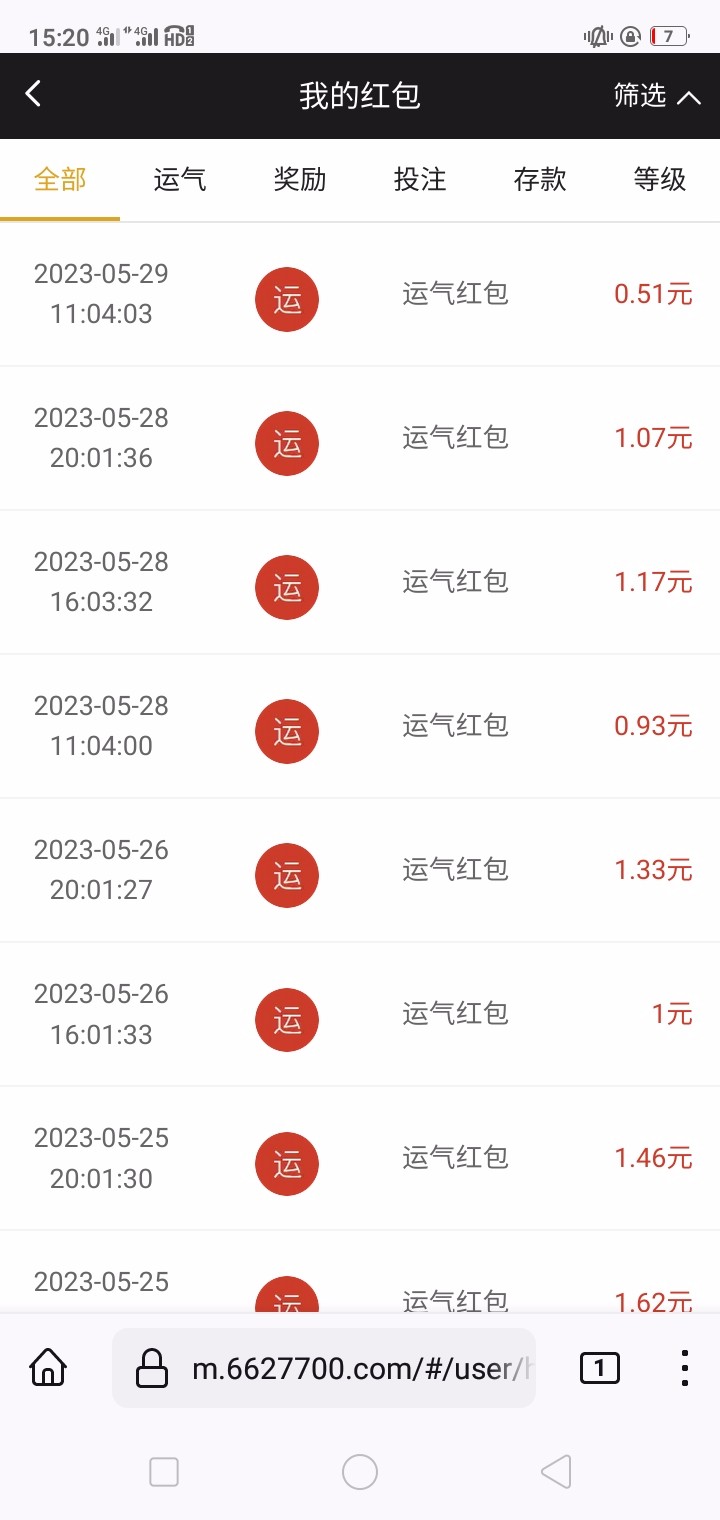Open the browser overflow menu
Viewport: 720px width, 1520px height.
point(685,1367)
